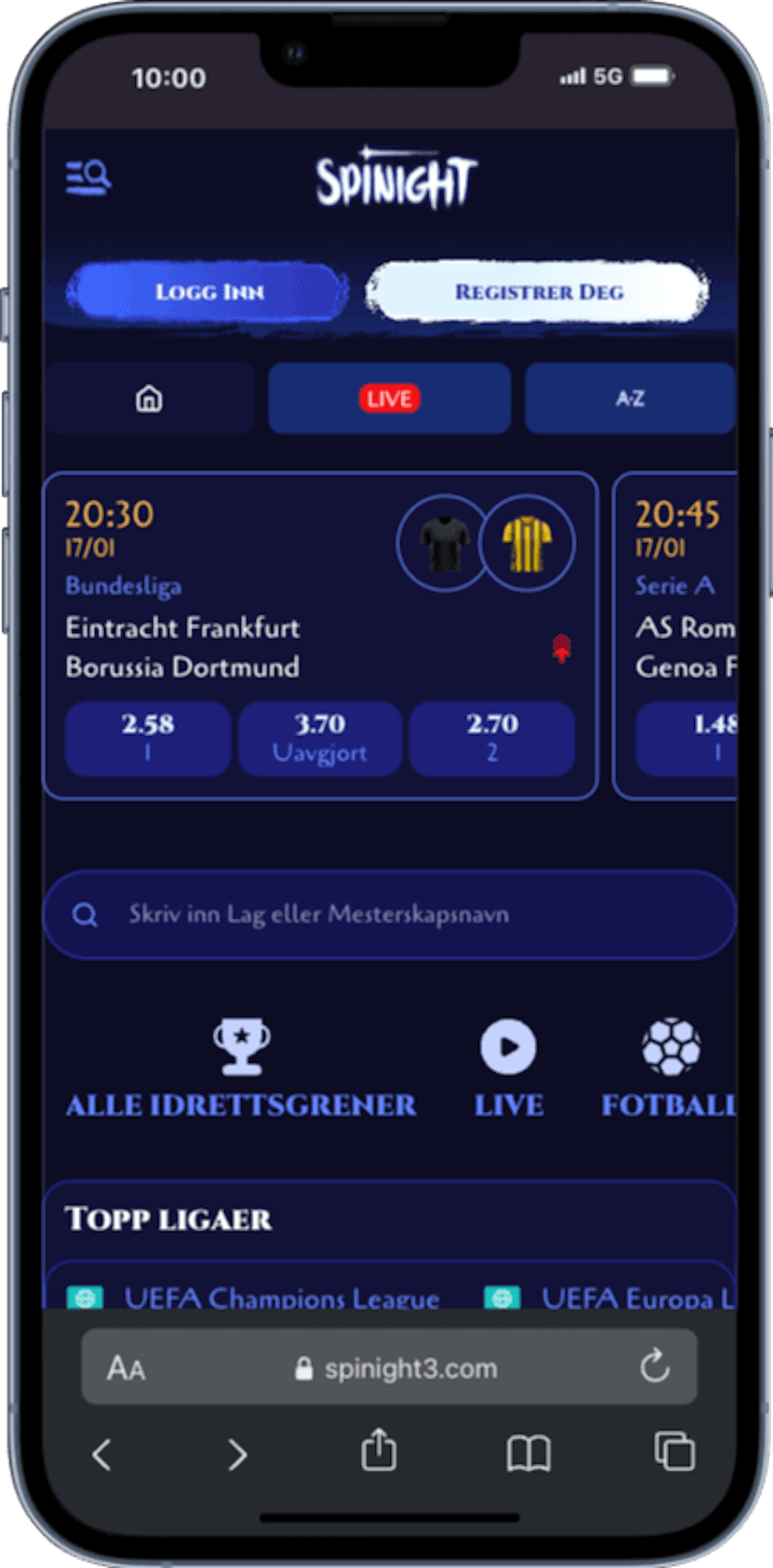Open Eintracht Frankfurt vs Borussia Dortmund match
Image resolution: width=773 pixels, height=1568 pixels.
[x=183, y=647]
